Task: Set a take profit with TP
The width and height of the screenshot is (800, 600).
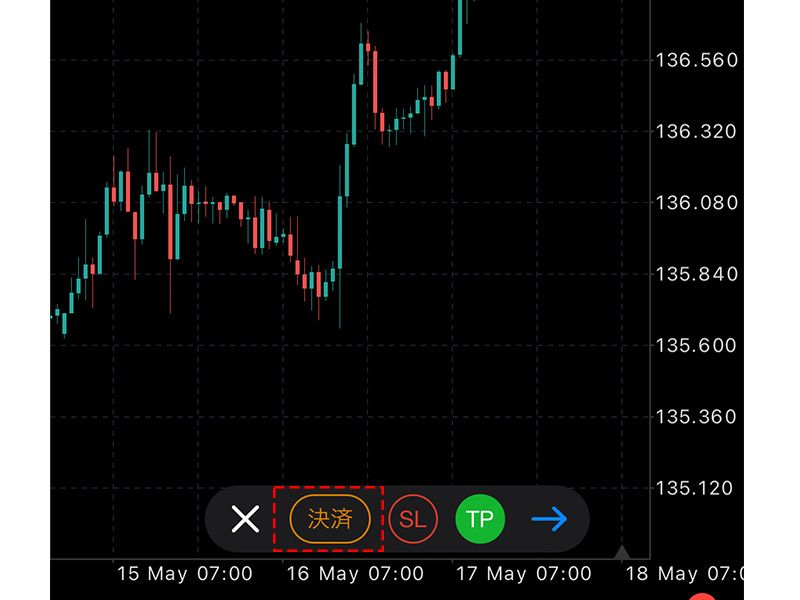Action: click(x=480, y=519)
